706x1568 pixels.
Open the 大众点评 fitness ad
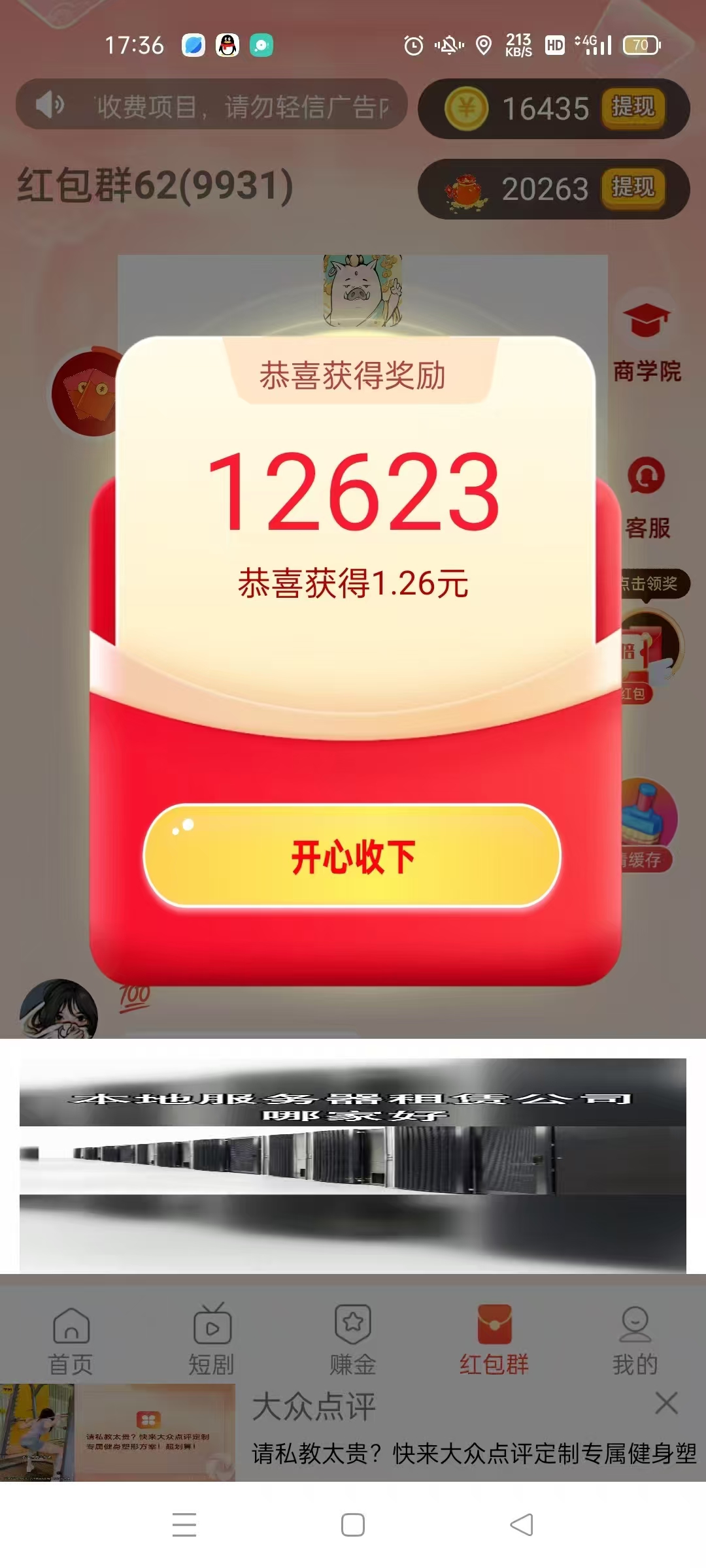pyautogui.click(x=353, y=1433)
